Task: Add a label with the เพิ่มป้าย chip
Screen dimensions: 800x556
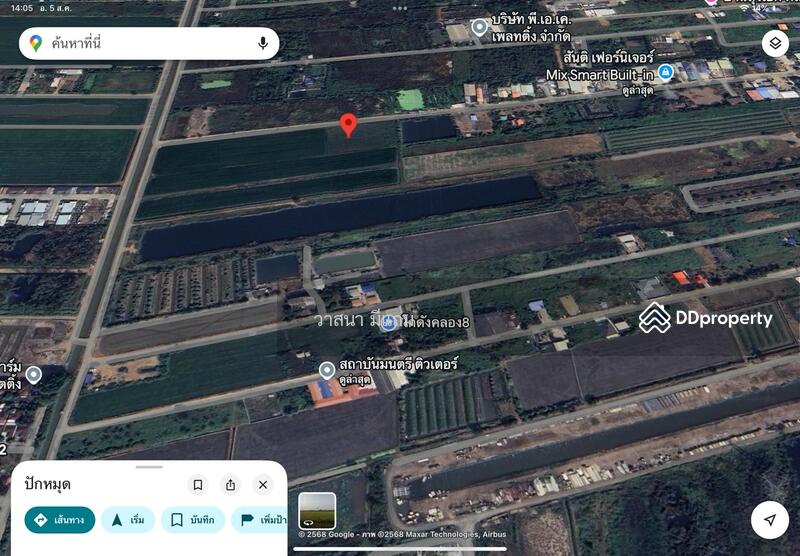Action: coord(261,520)
